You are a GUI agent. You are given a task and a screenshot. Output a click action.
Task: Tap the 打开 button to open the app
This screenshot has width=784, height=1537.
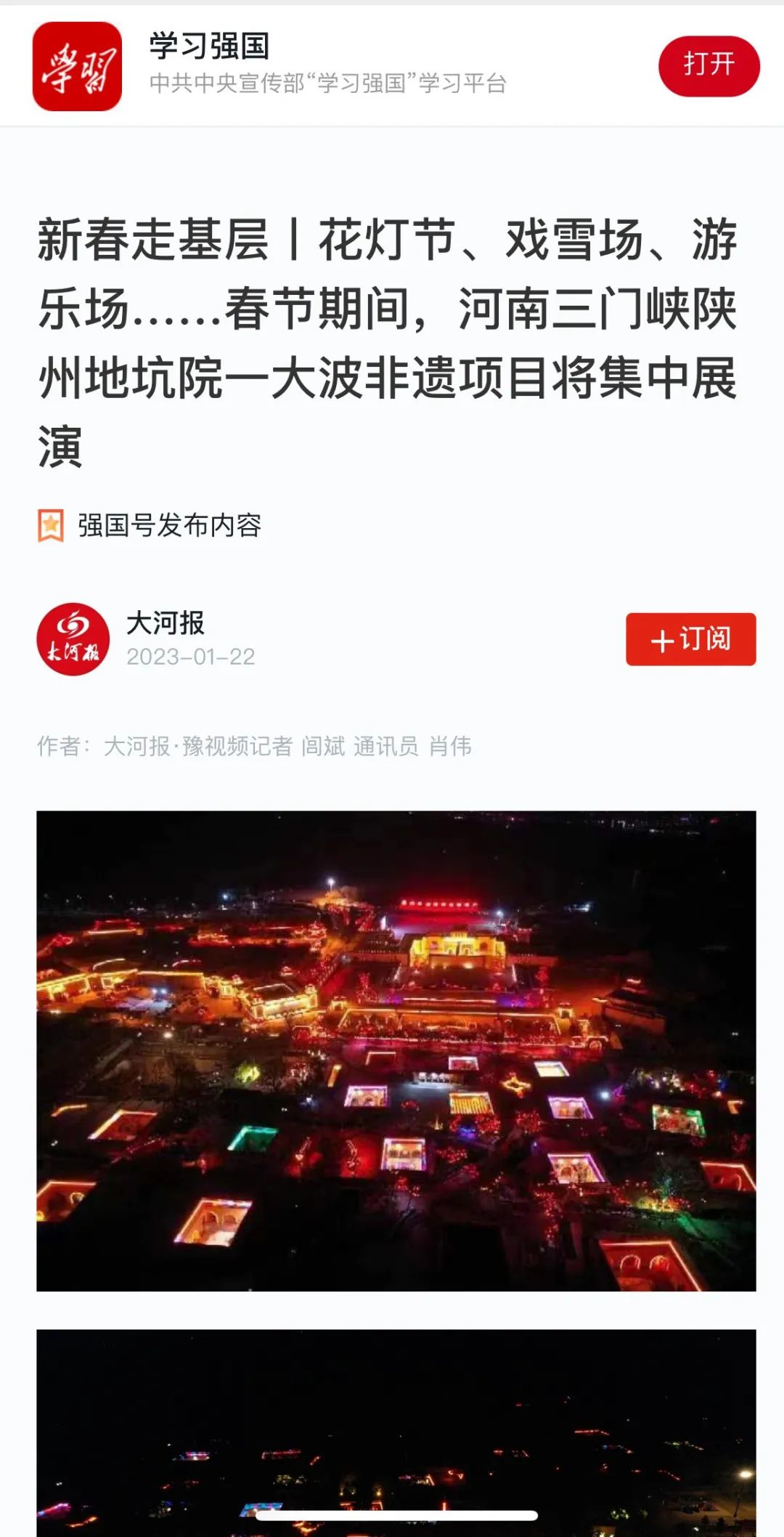[709, 66]
